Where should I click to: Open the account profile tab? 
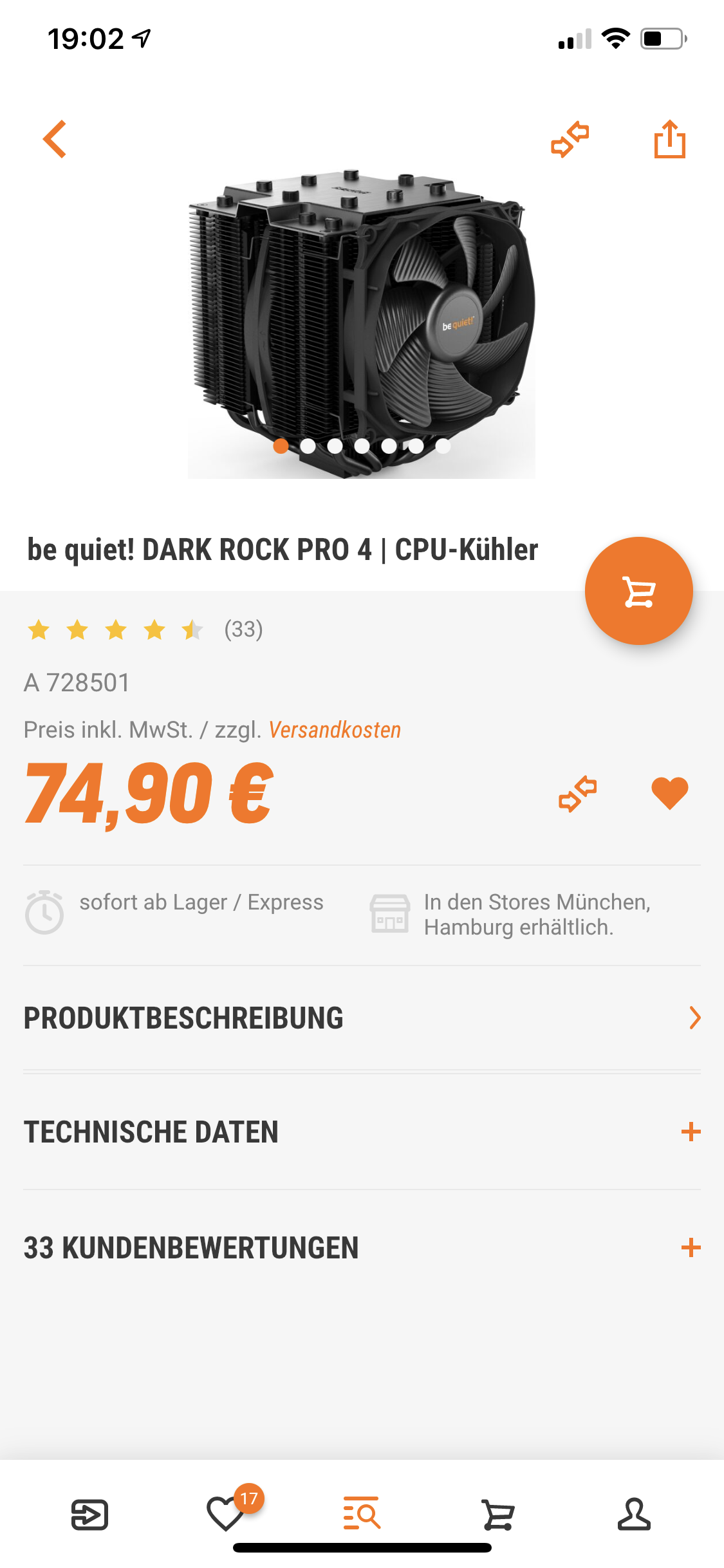(x=634, y=1514)
